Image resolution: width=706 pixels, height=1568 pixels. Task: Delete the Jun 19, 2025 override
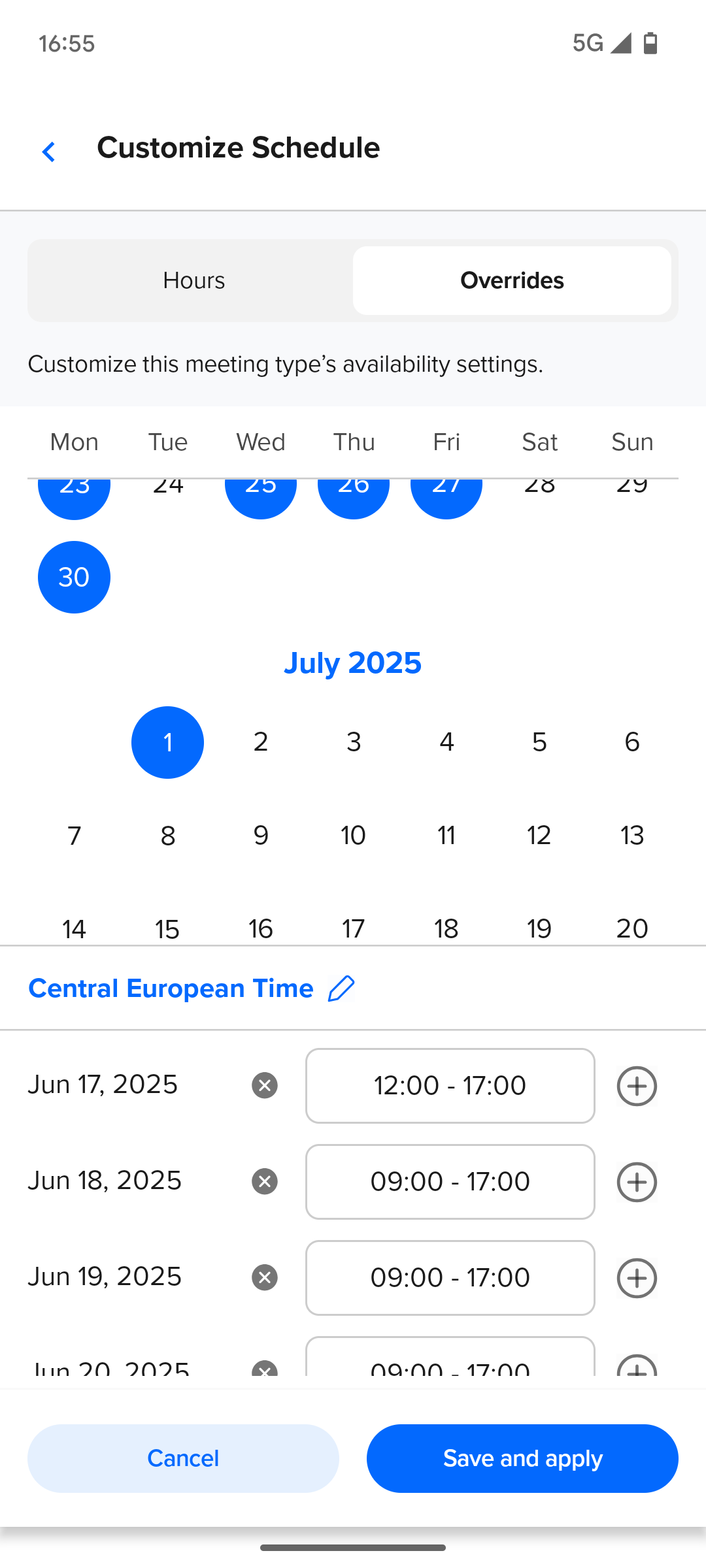pyautogui.click(x=265, y=1277)
